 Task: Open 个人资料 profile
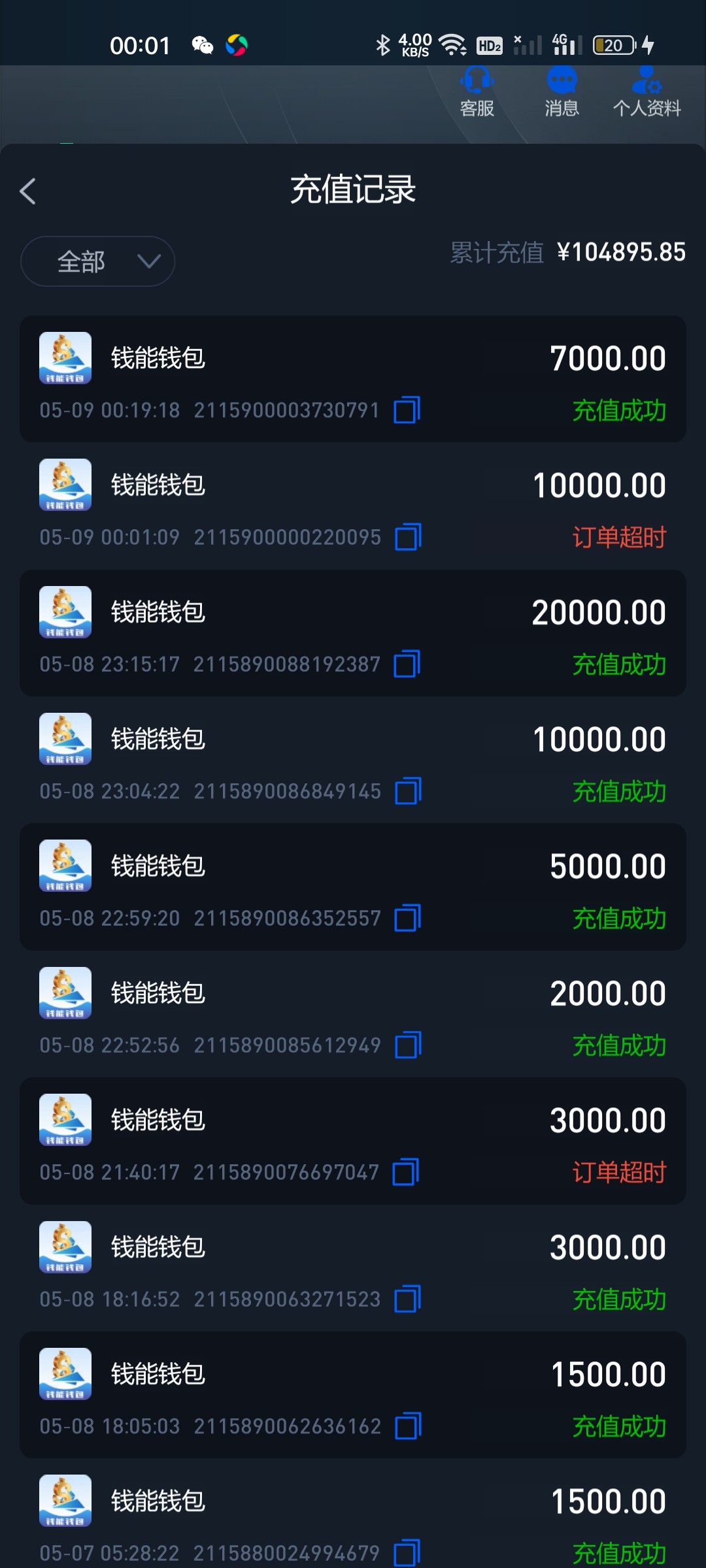pyautogui.click(x=647, y=91)
